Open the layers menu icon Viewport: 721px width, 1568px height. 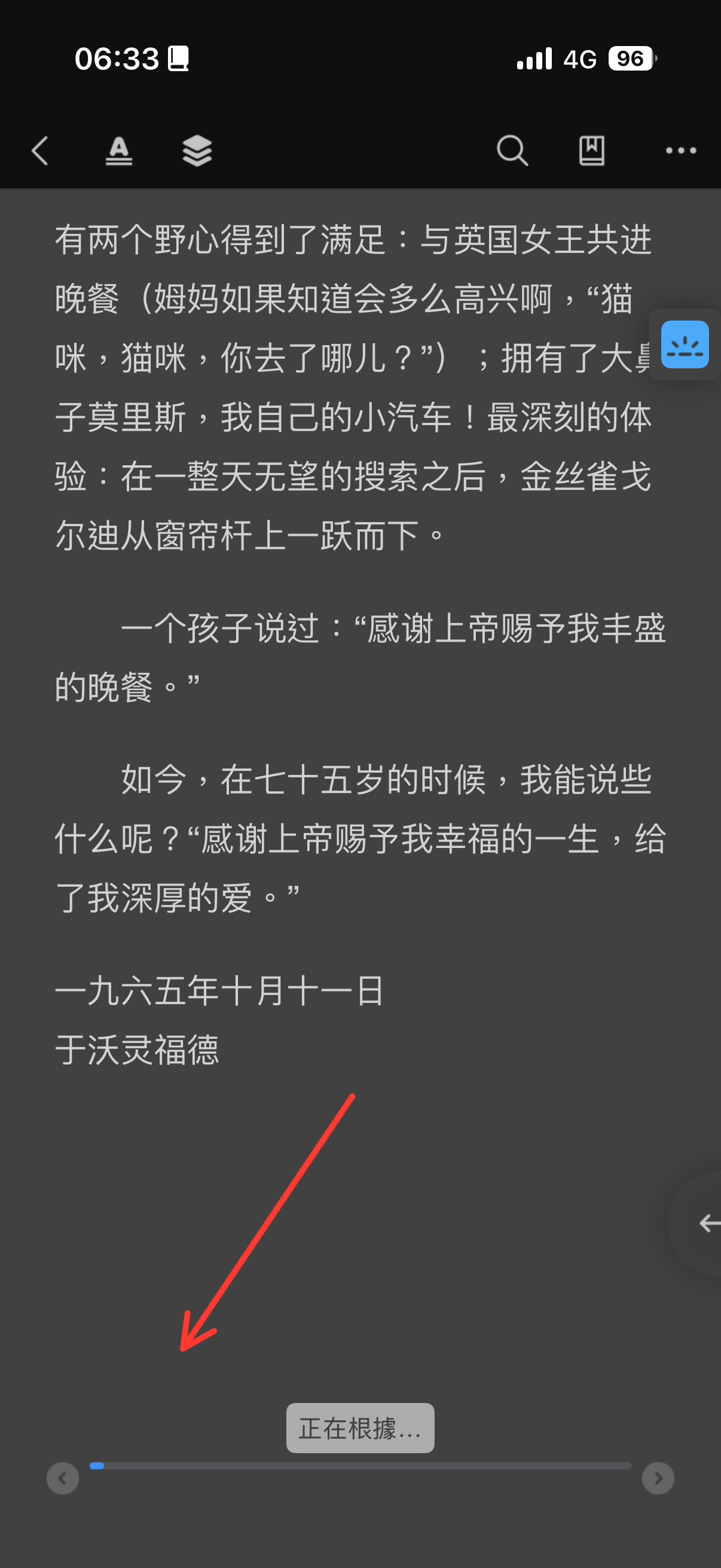(x=197, y=150)
